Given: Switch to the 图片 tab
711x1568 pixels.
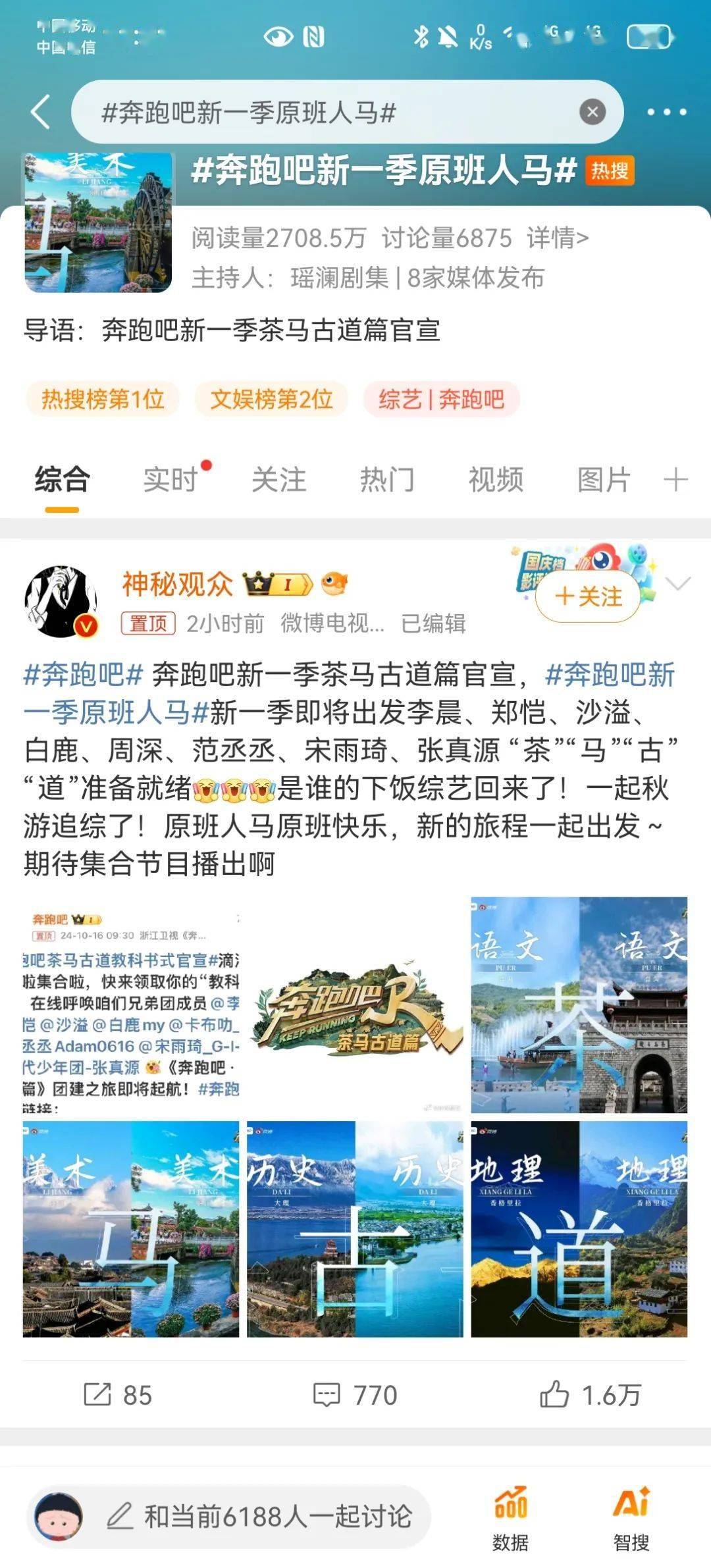Looking at the screenshot, I should [604, 479].
